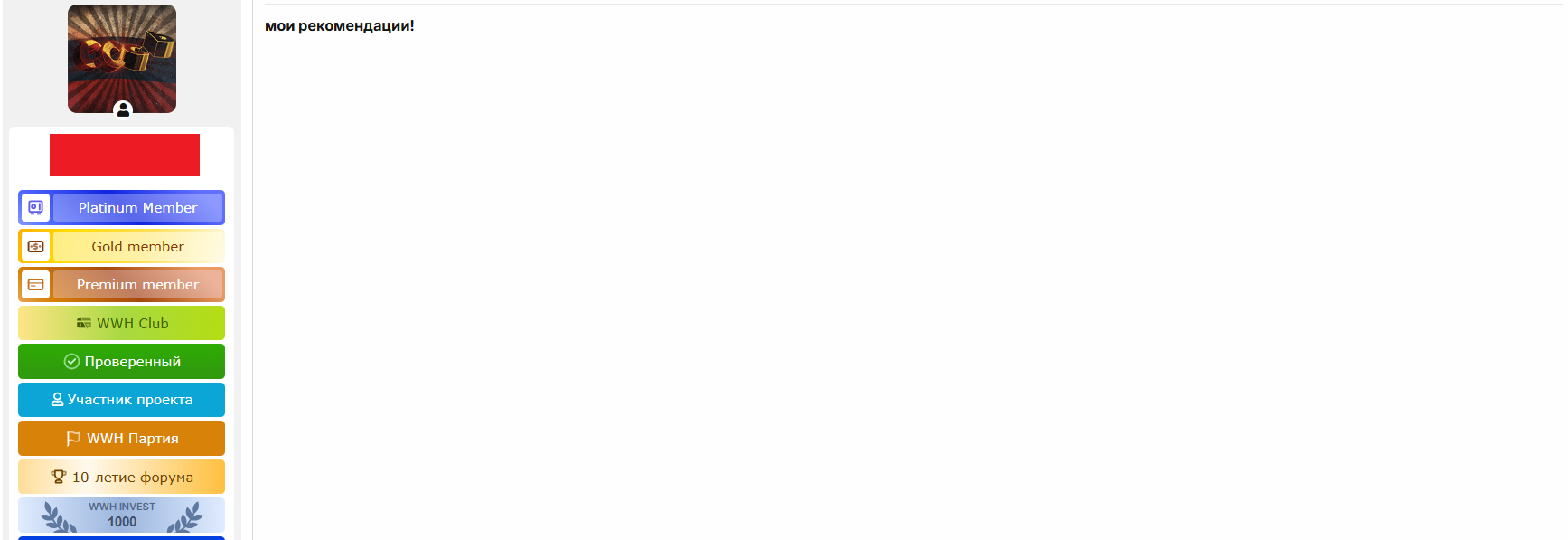Tap the Platinum Member badge
The width and height of the screenshot is (1568, 540).
click(122, 208)
